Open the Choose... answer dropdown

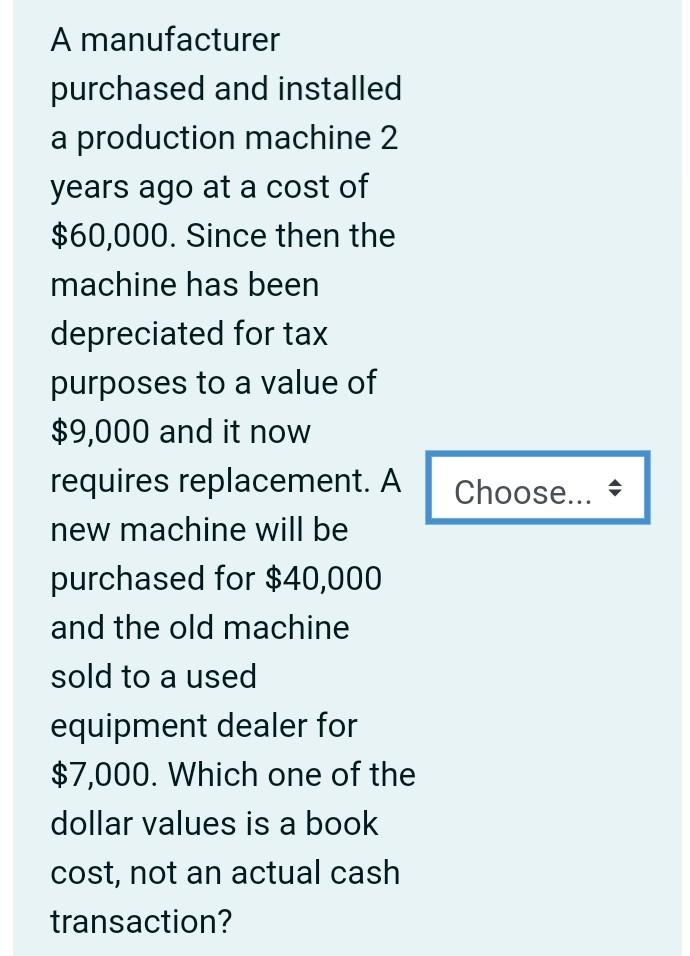click(x=538, y=488)
